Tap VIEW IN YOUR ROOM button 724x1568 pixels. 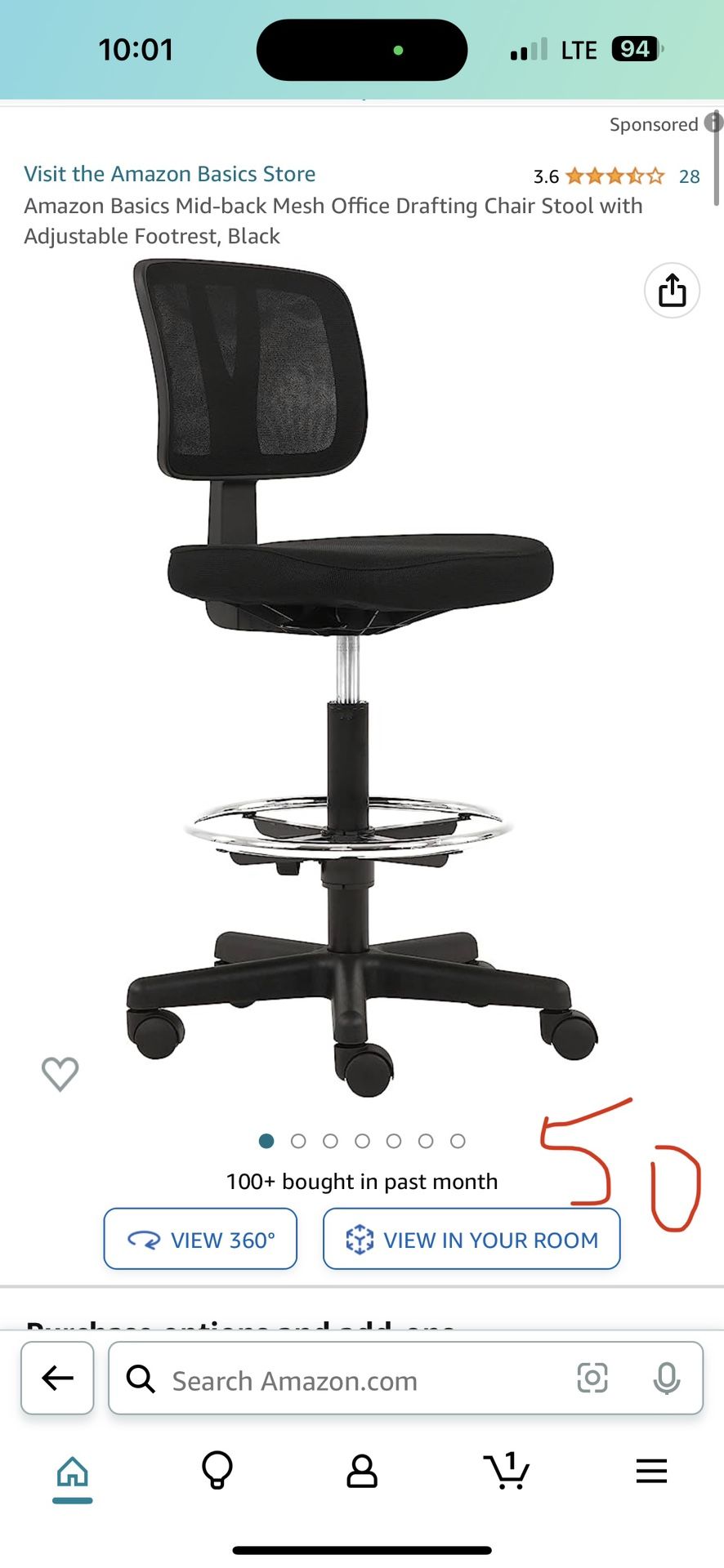(x=471, y=1239)
